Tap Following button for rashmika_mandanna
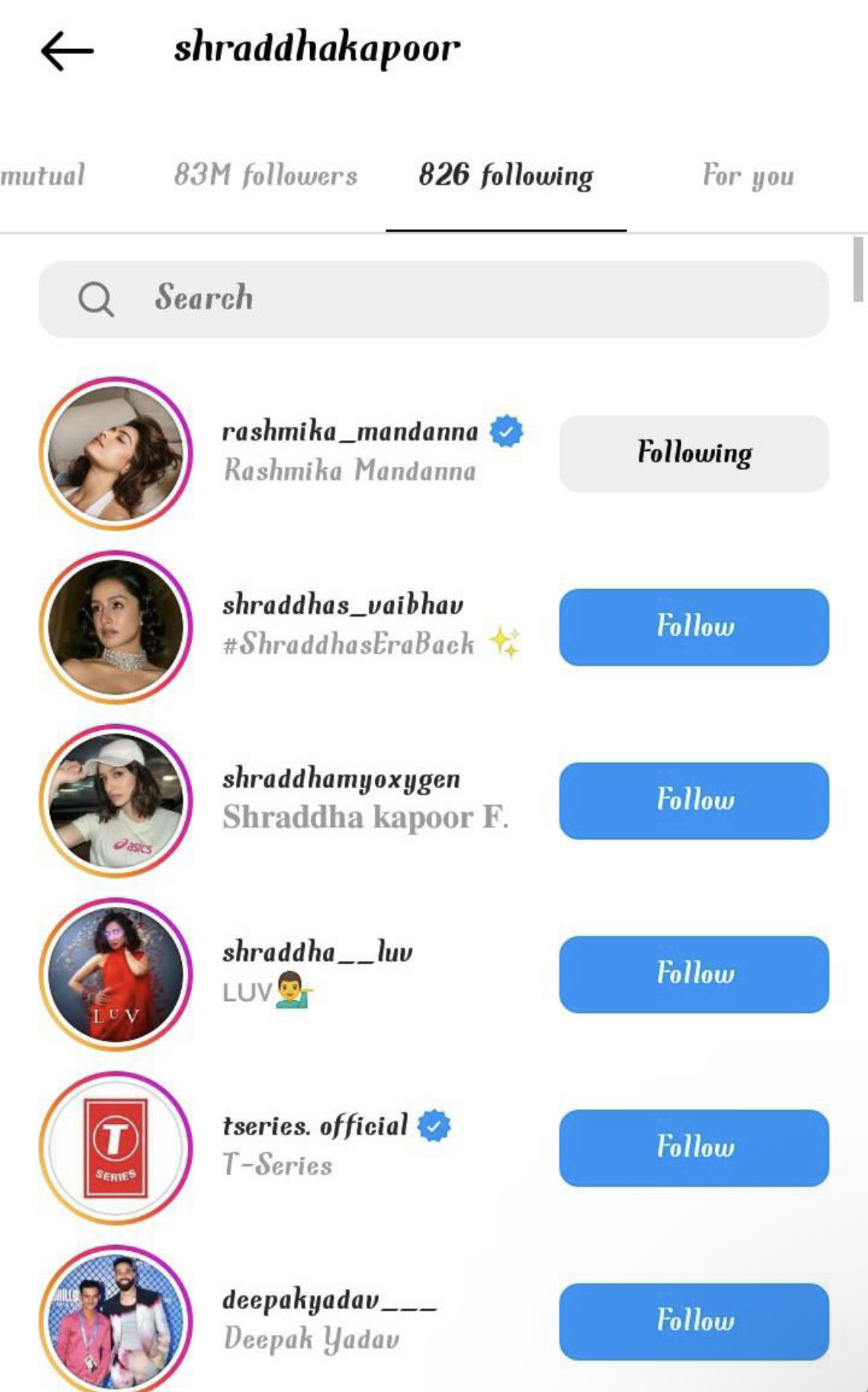Screen dimensions: 868x1392 (694, 453)
